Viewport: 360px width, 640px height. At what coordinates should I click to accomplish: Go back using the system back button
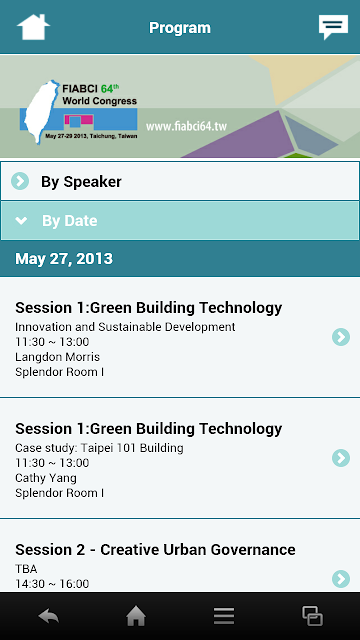49,616
